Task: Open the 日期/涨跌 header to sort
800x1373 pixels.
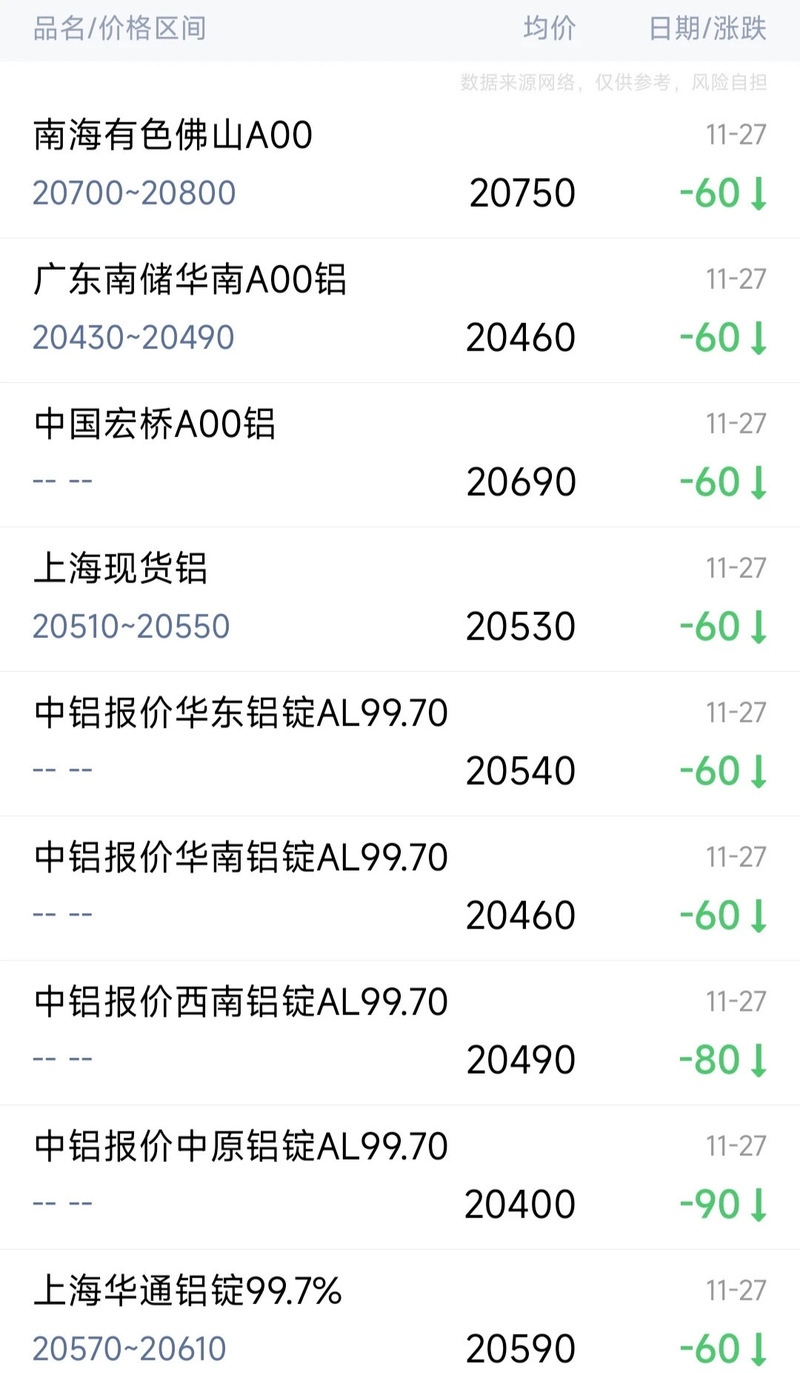Action: point(705,29)
